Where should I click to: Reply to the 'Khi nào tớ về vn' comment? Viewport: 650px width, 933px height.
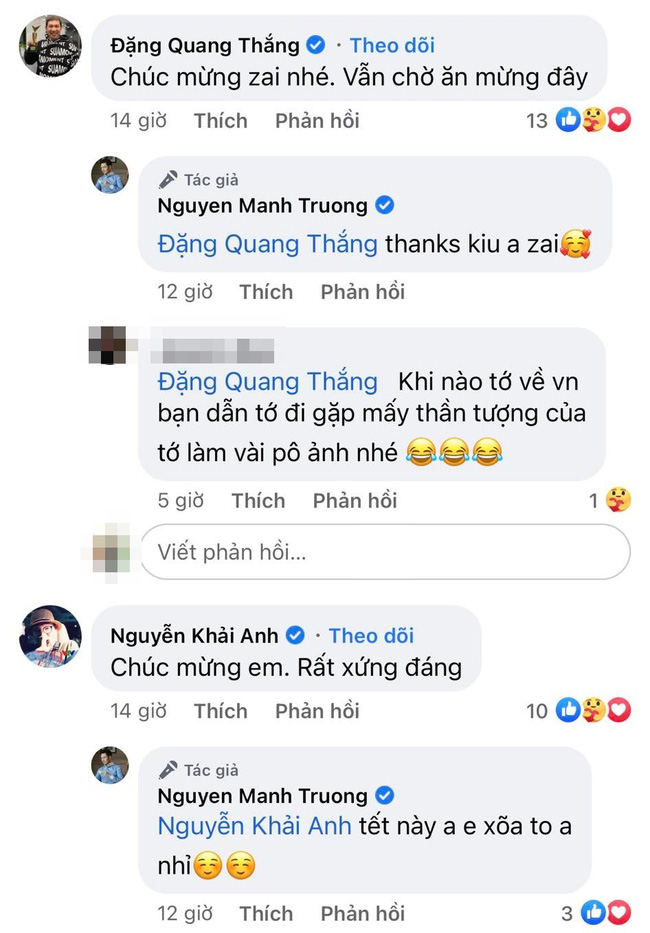pos(354,501)
